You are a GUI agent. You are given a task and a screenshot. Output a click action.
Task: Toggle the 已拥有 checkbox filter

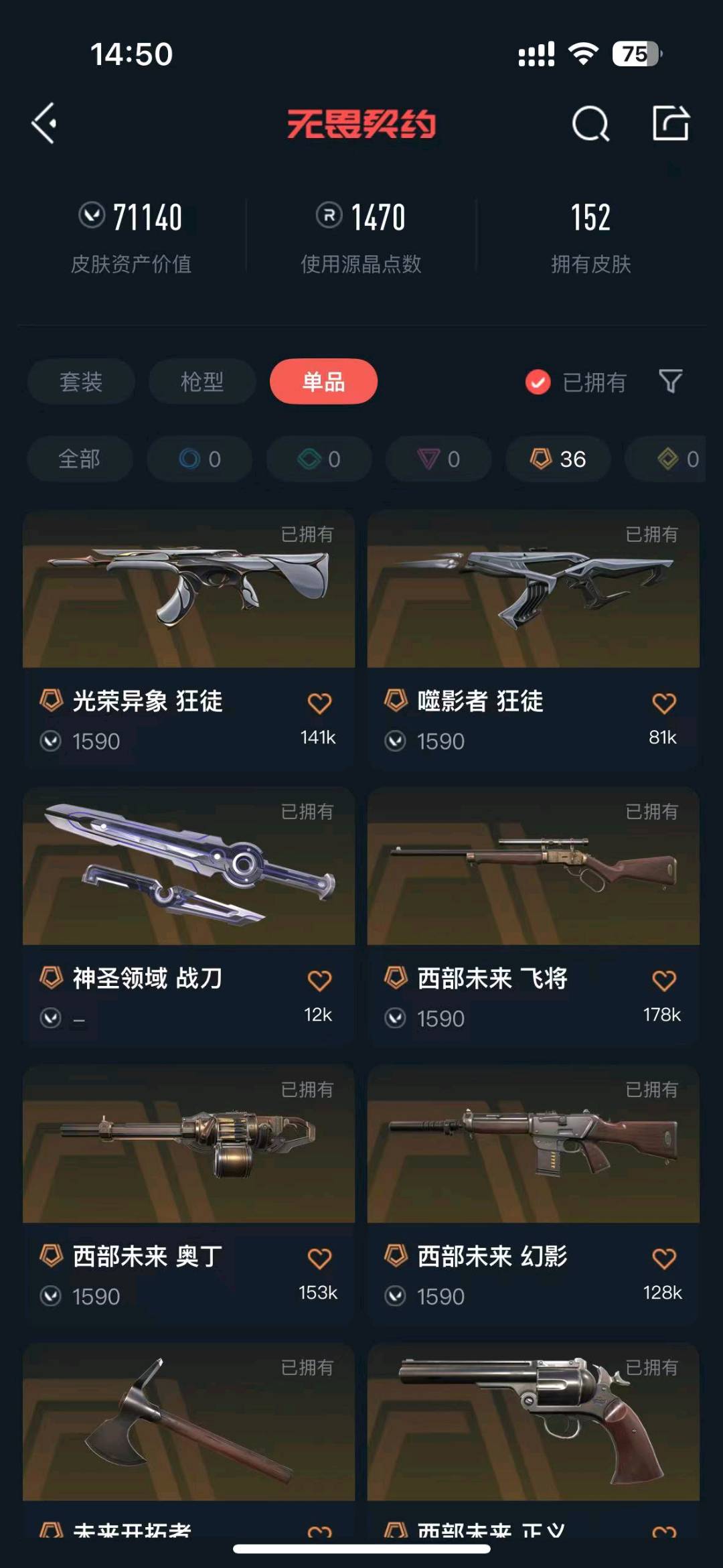538,382
